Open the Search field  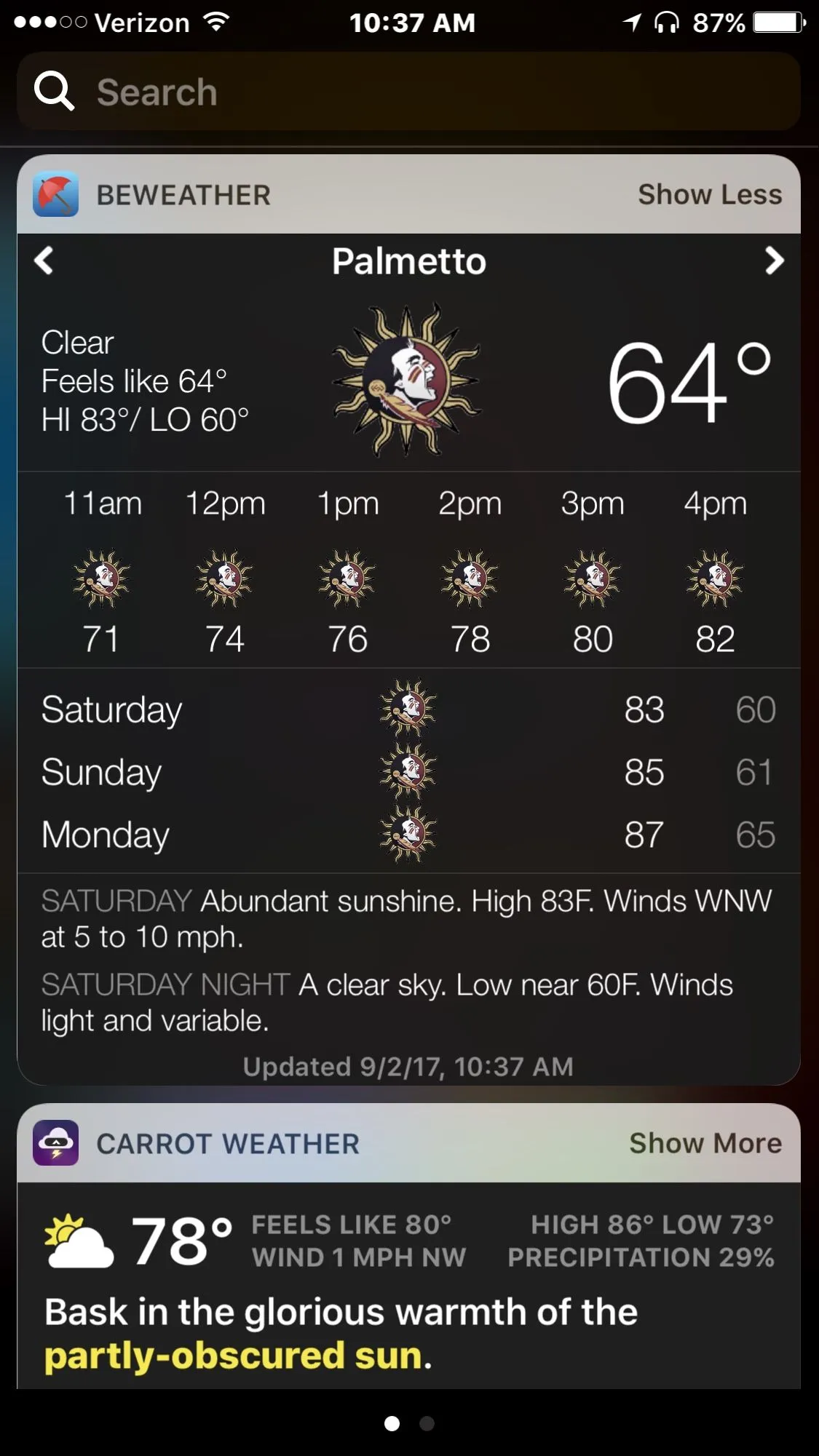(x=408, y=92)
